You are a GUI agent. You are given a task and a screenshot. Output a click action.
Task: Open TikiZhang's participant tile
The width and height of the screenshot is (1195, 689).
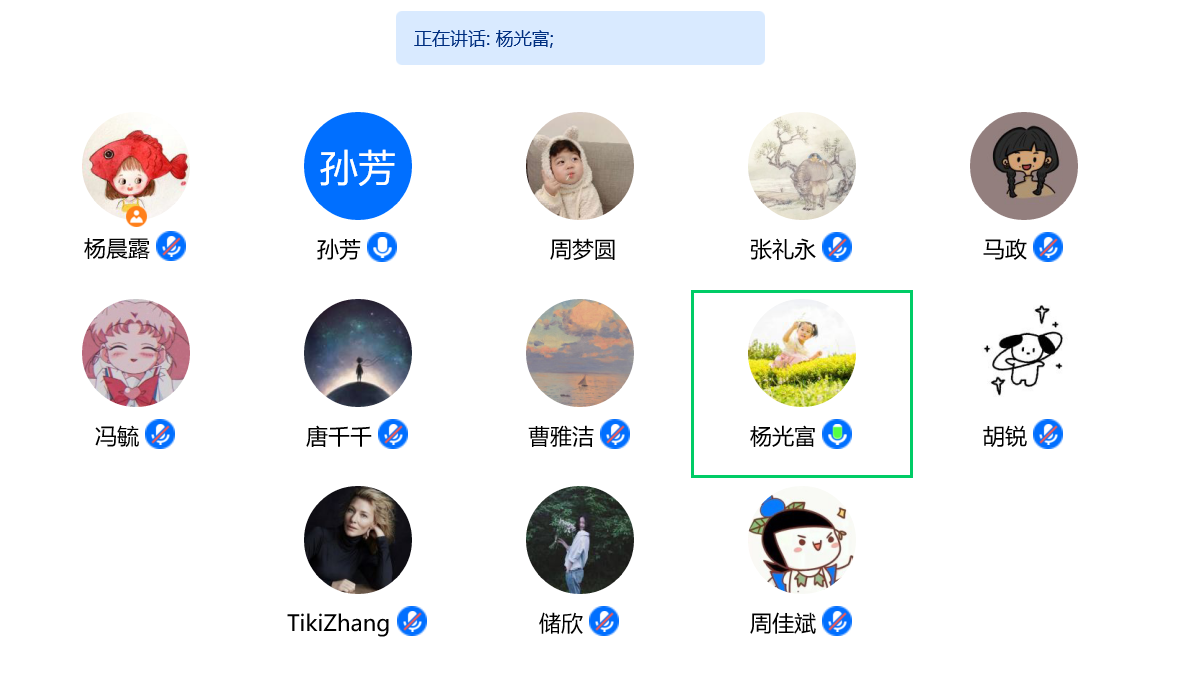tap(357, 540)
